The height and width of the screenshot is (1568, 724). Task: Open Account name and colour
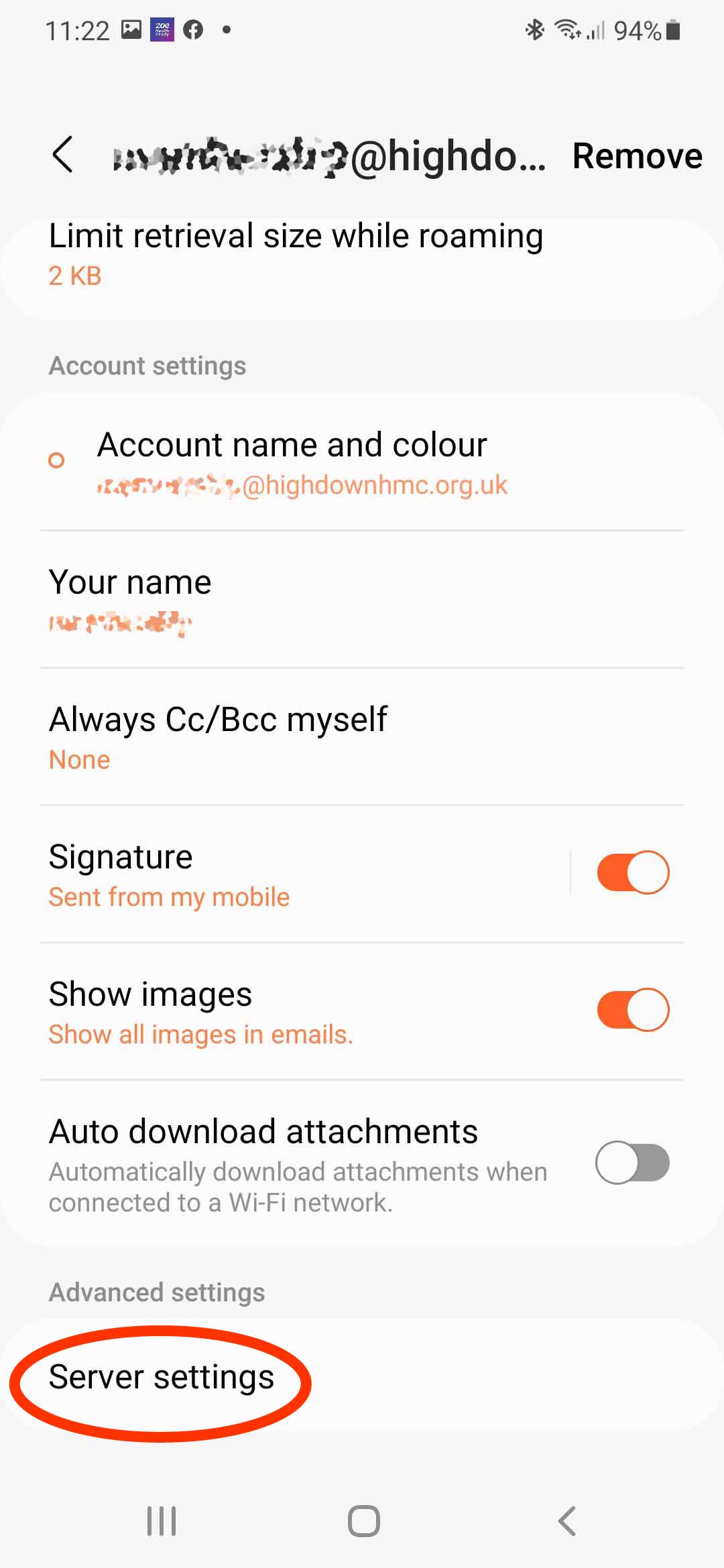tap(362, 463)
